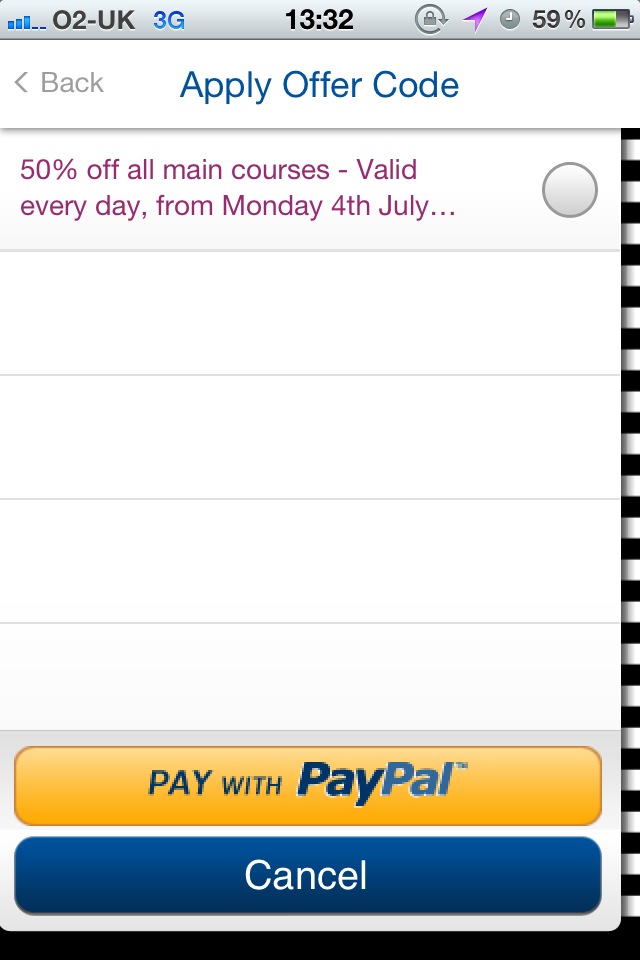
Task: Go back using the Back button
Action: click(x=59, y=83)
